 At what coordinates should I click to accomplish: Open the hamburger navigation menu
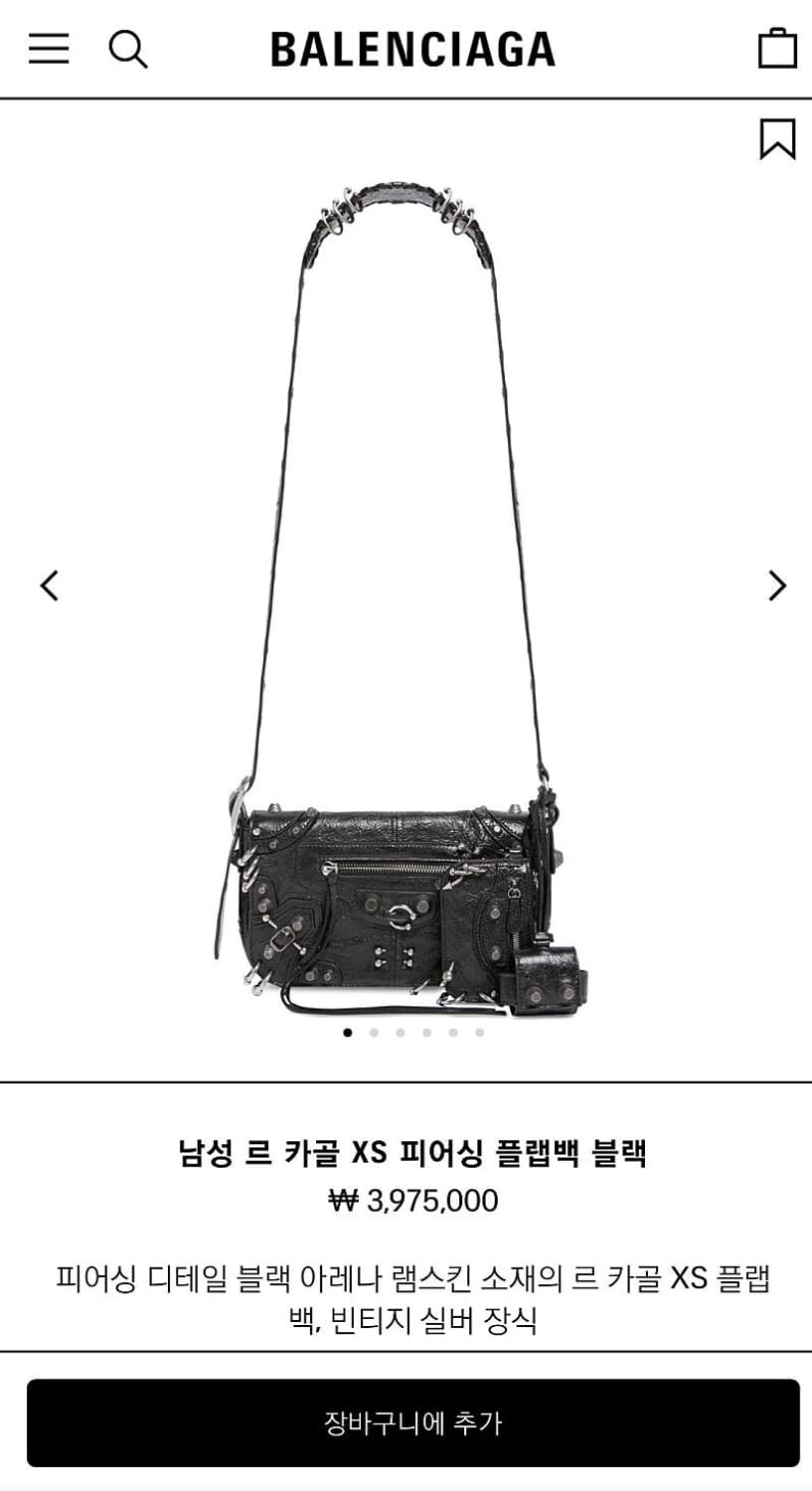(49, 50)
